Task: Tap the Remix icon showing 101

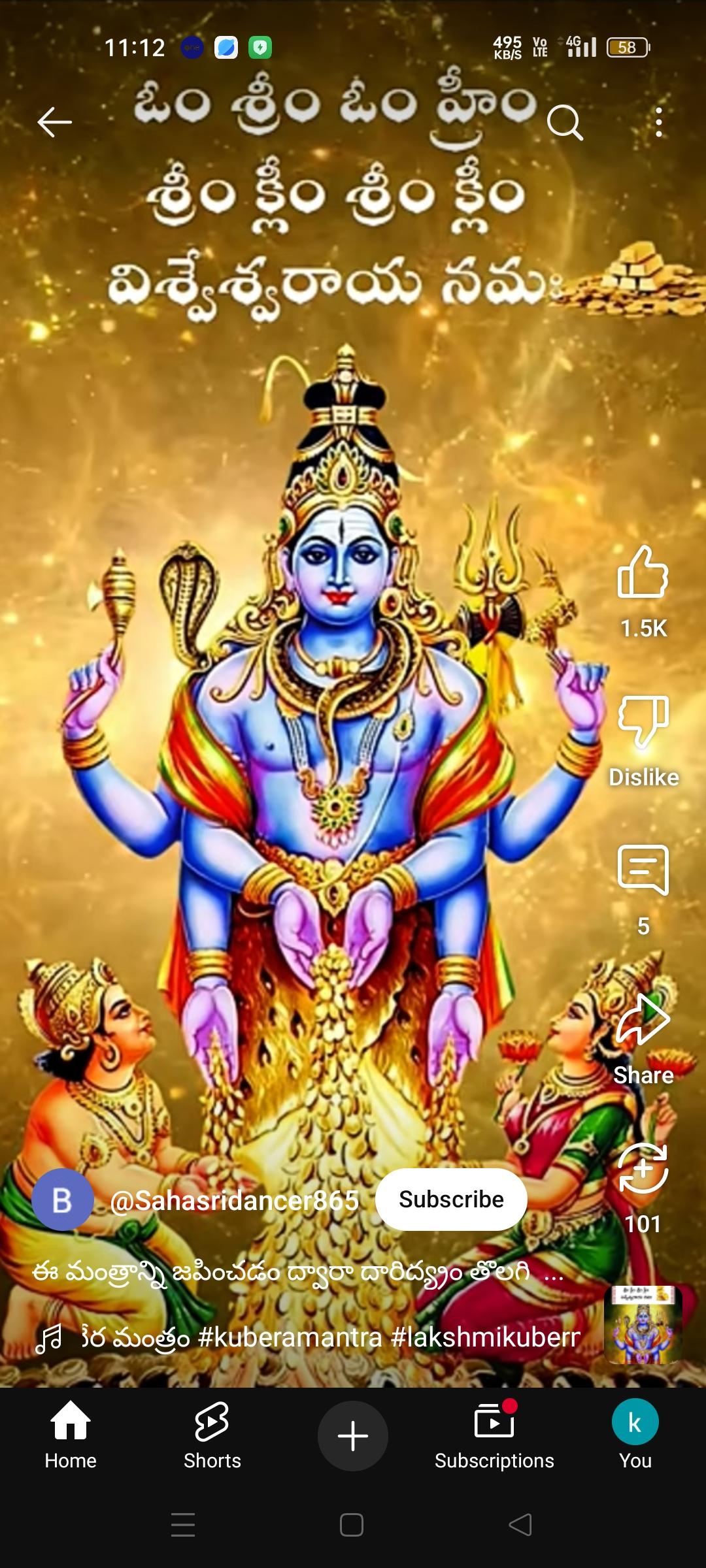Action: 643,1169
